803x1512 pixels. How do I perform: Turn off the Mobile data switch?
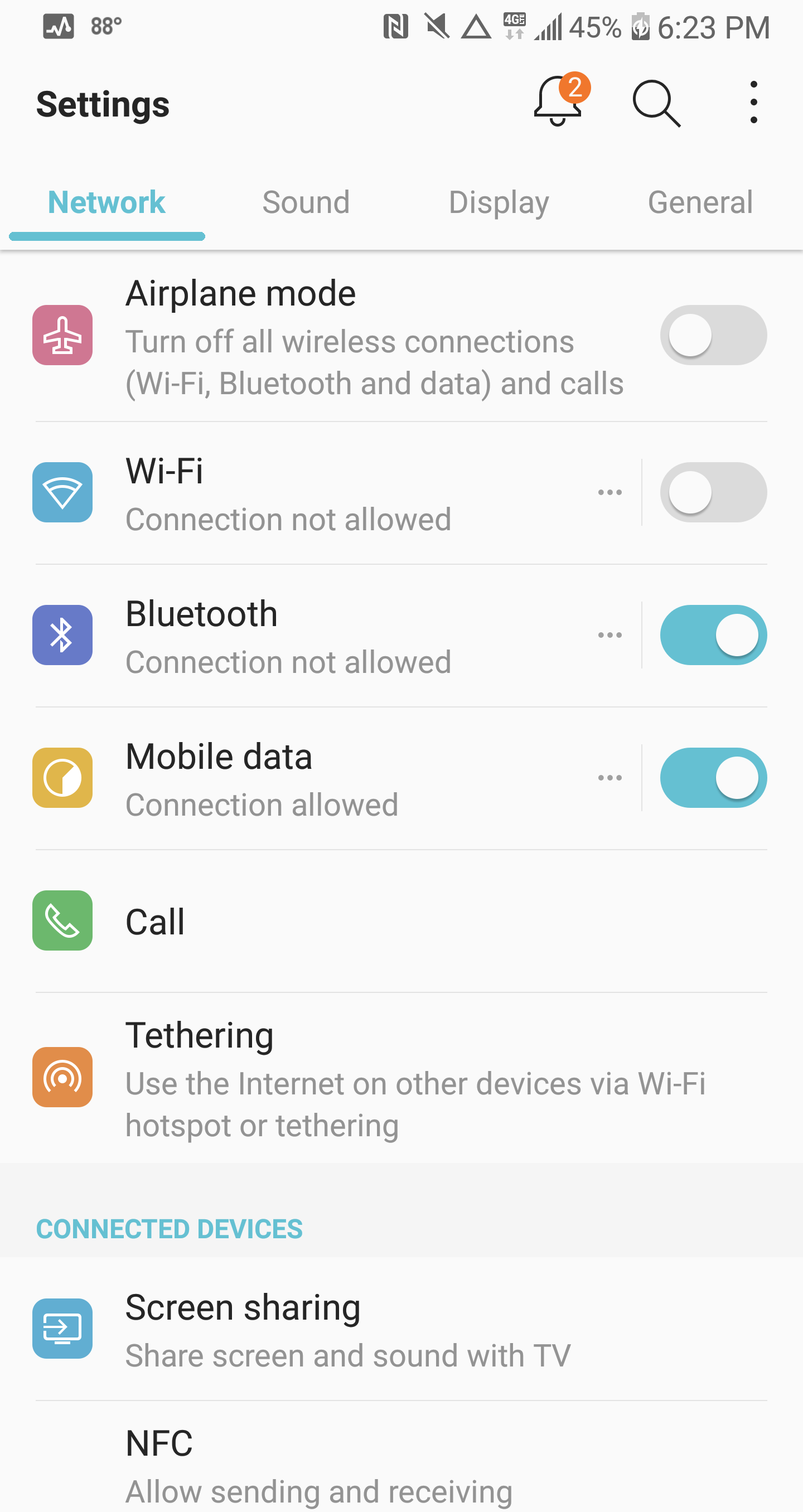coord(713,778)
